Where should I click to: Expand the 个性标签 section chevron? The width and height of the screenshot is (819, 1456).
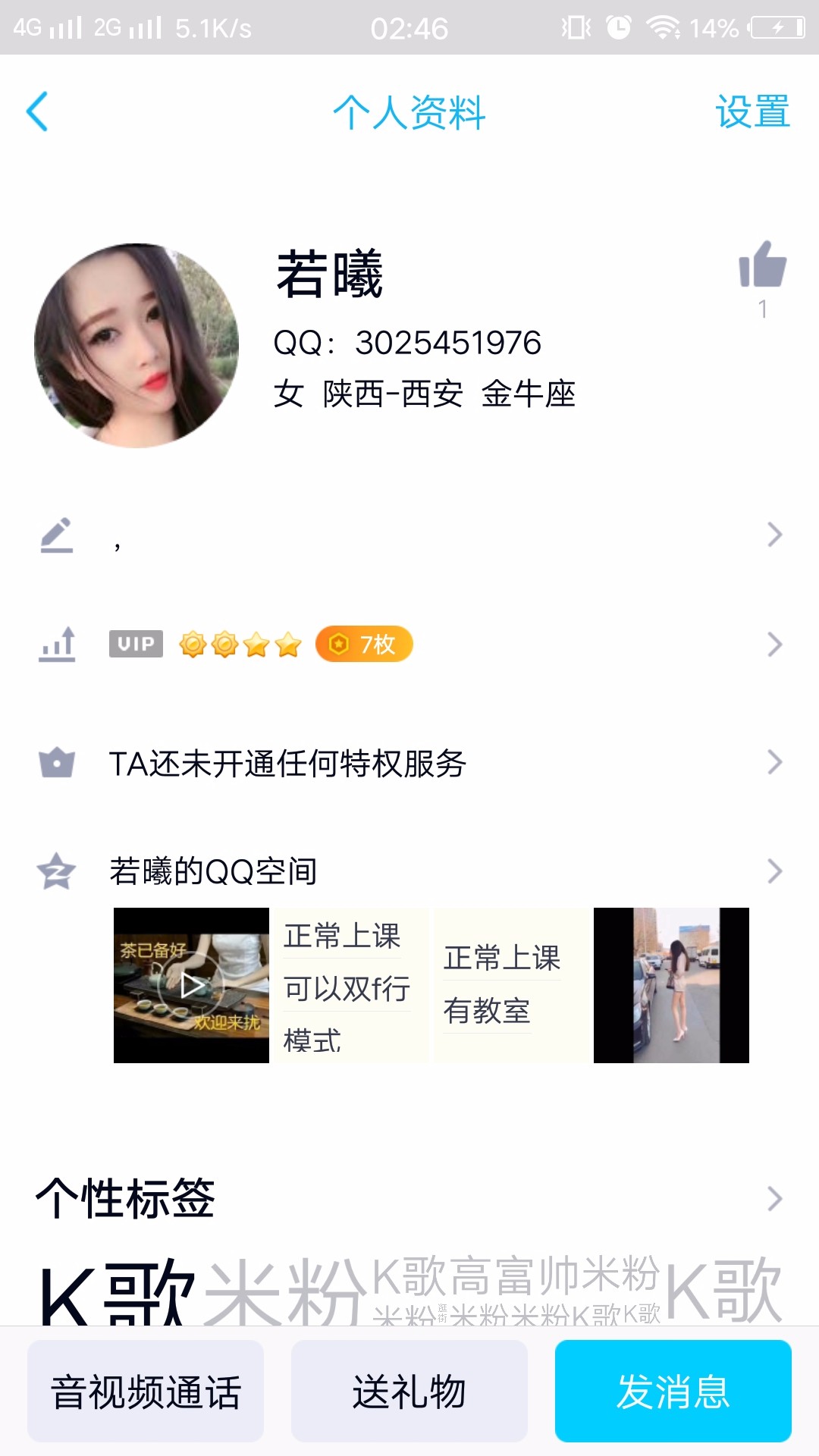[773, 1198]
